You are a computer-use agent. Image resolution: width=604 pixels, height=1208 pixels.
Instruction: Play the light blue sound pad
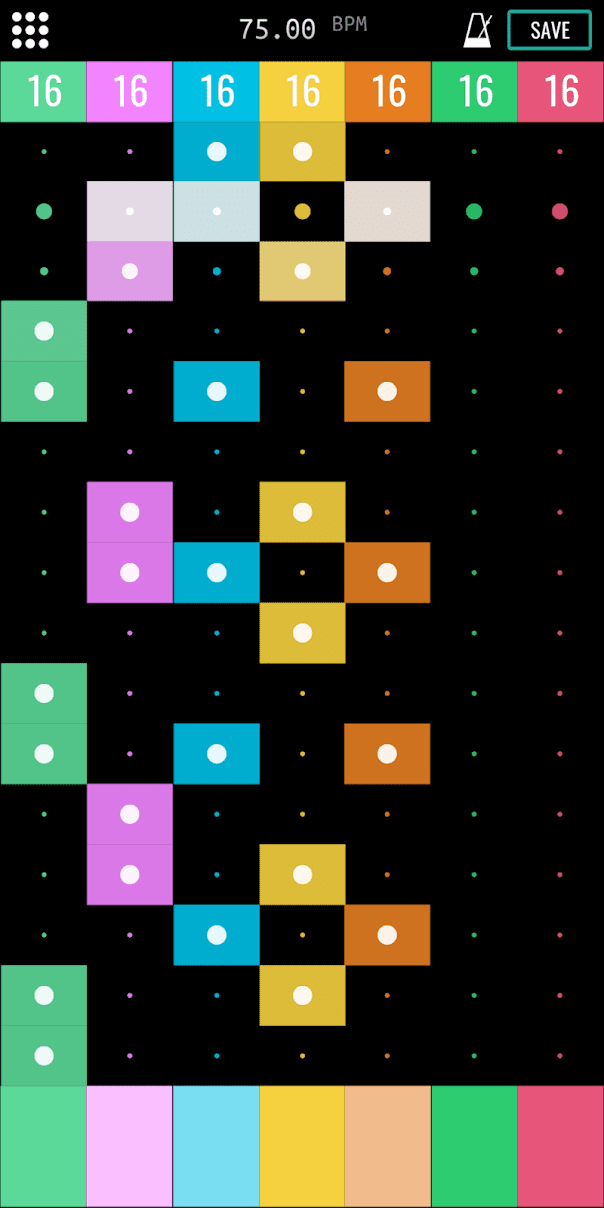[216, 1146]
